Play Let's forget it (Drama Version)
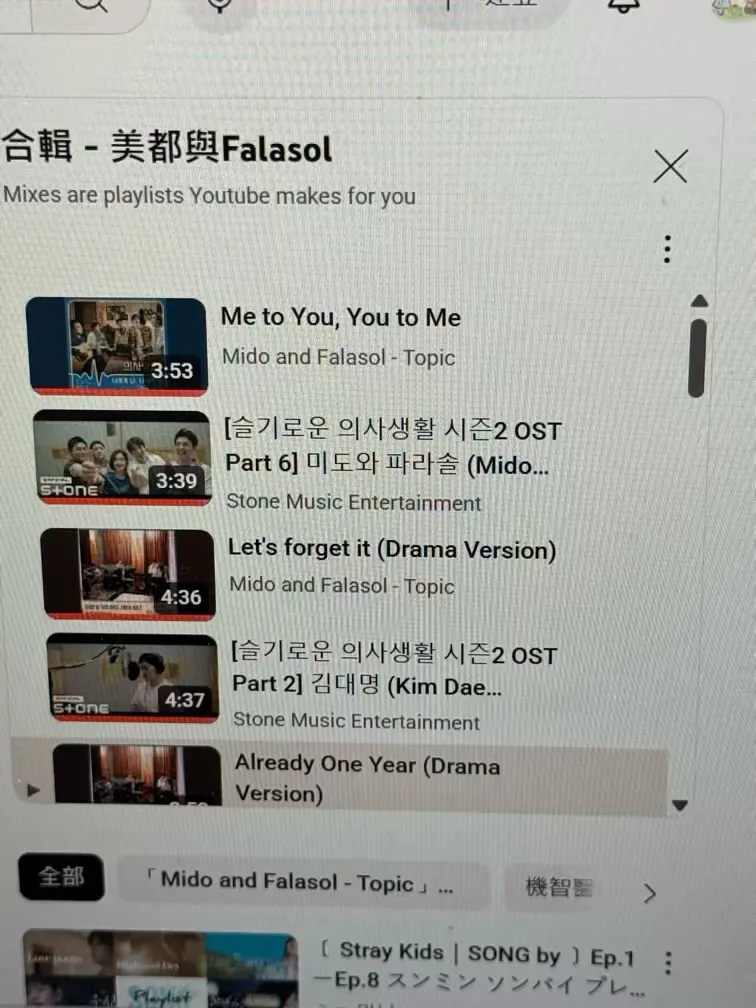This screenshot has width=756, height=1008. [391, 549]
